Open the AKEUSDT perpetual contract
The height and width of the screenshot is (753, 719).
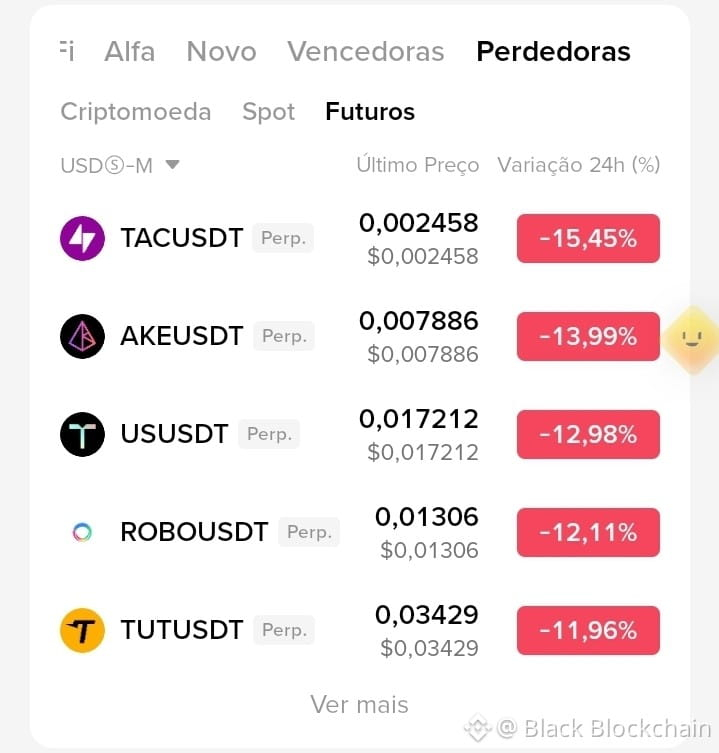point(360,337)
